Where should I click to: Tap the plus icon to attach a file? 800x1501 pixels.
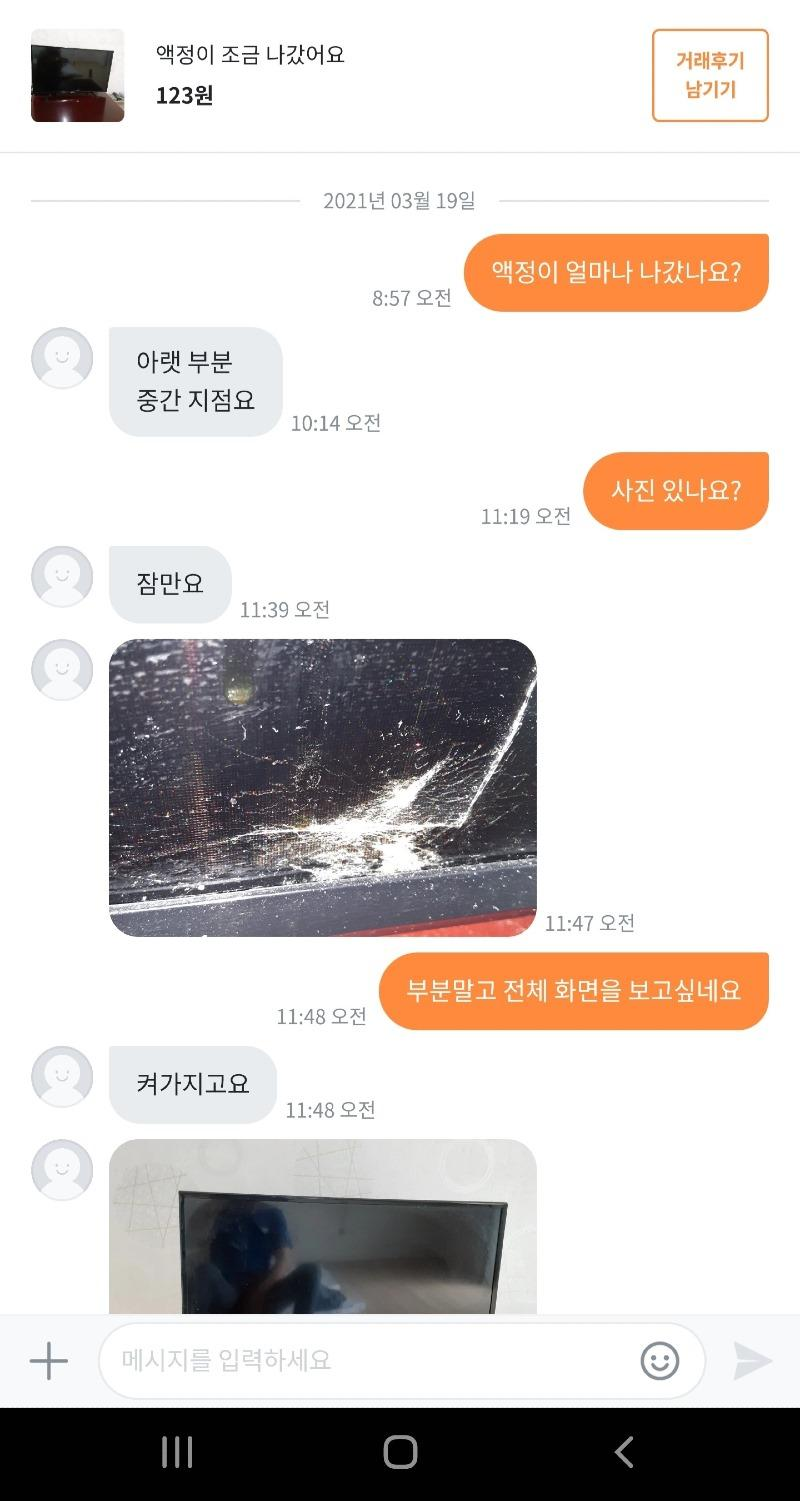(48, 1360)
